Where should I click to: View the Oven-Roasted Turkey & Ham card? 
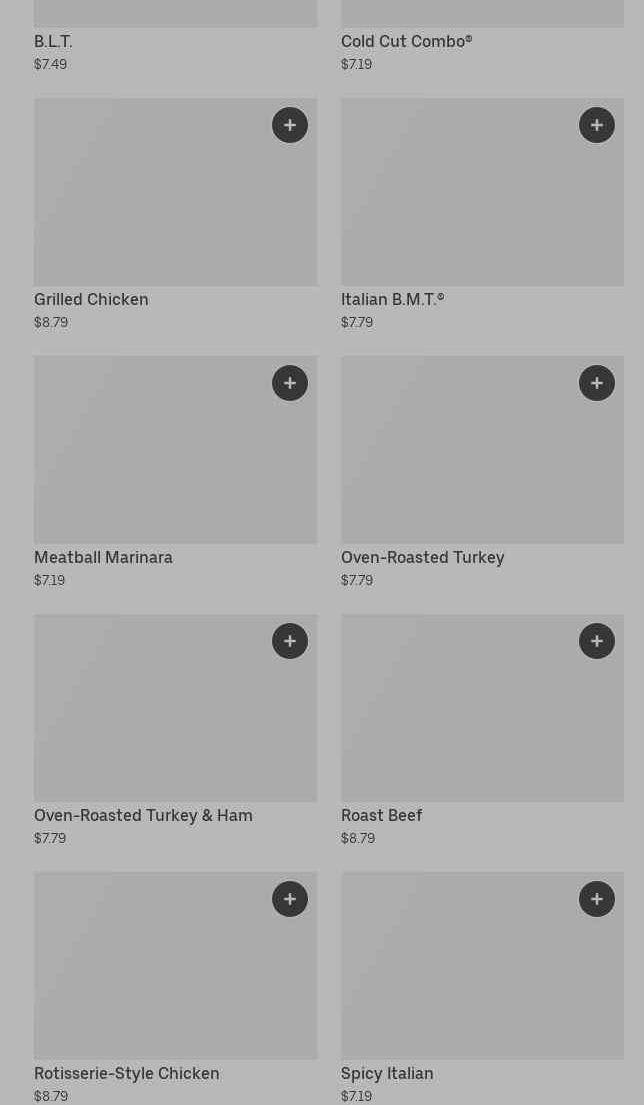[175, 731]
